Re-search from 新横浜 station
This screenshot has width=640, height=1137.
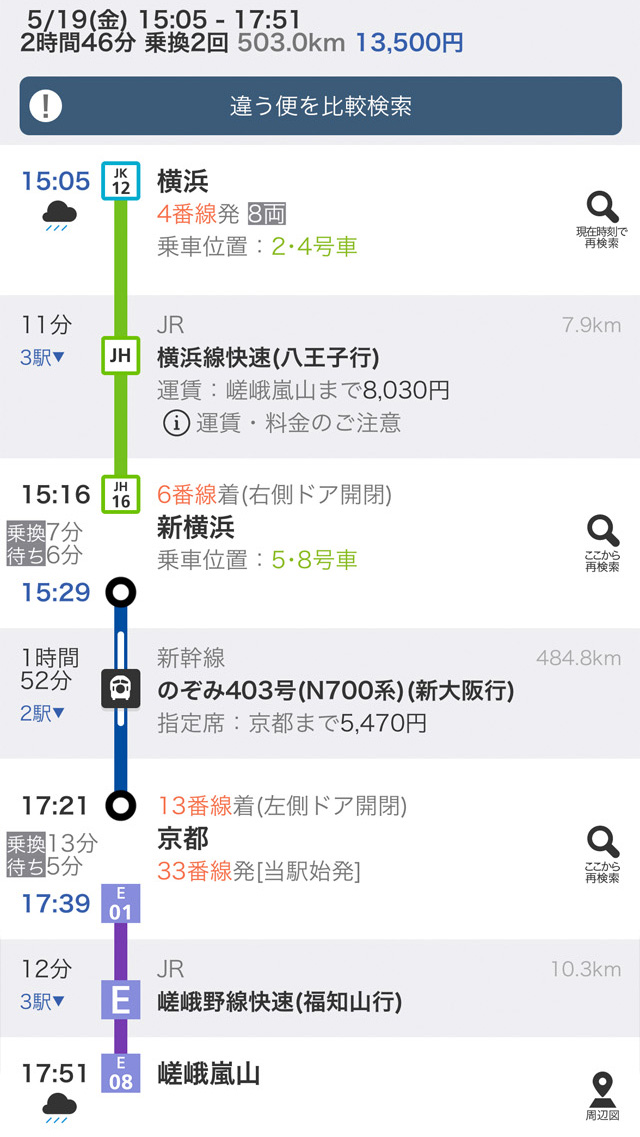(602, 542)
